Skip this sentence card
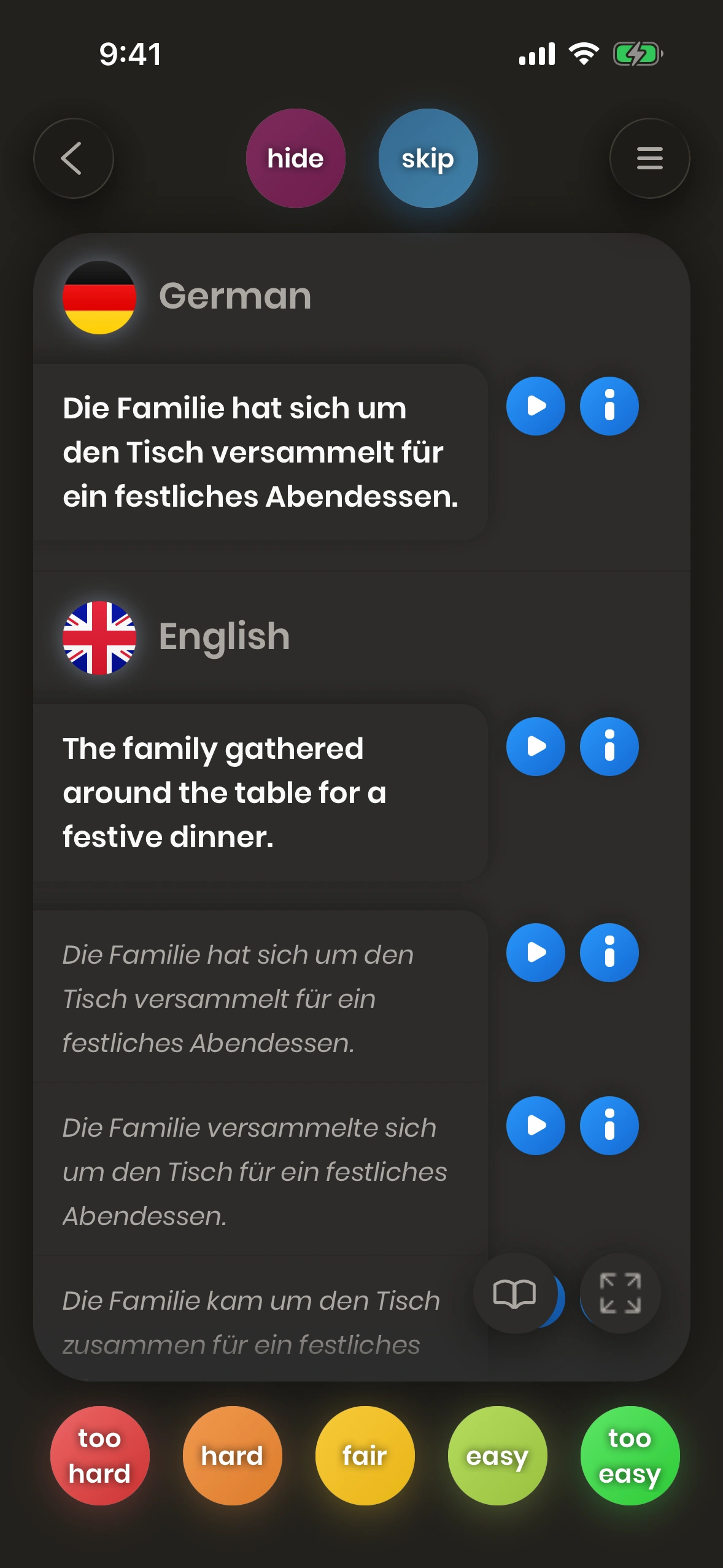 pos(428,158)
